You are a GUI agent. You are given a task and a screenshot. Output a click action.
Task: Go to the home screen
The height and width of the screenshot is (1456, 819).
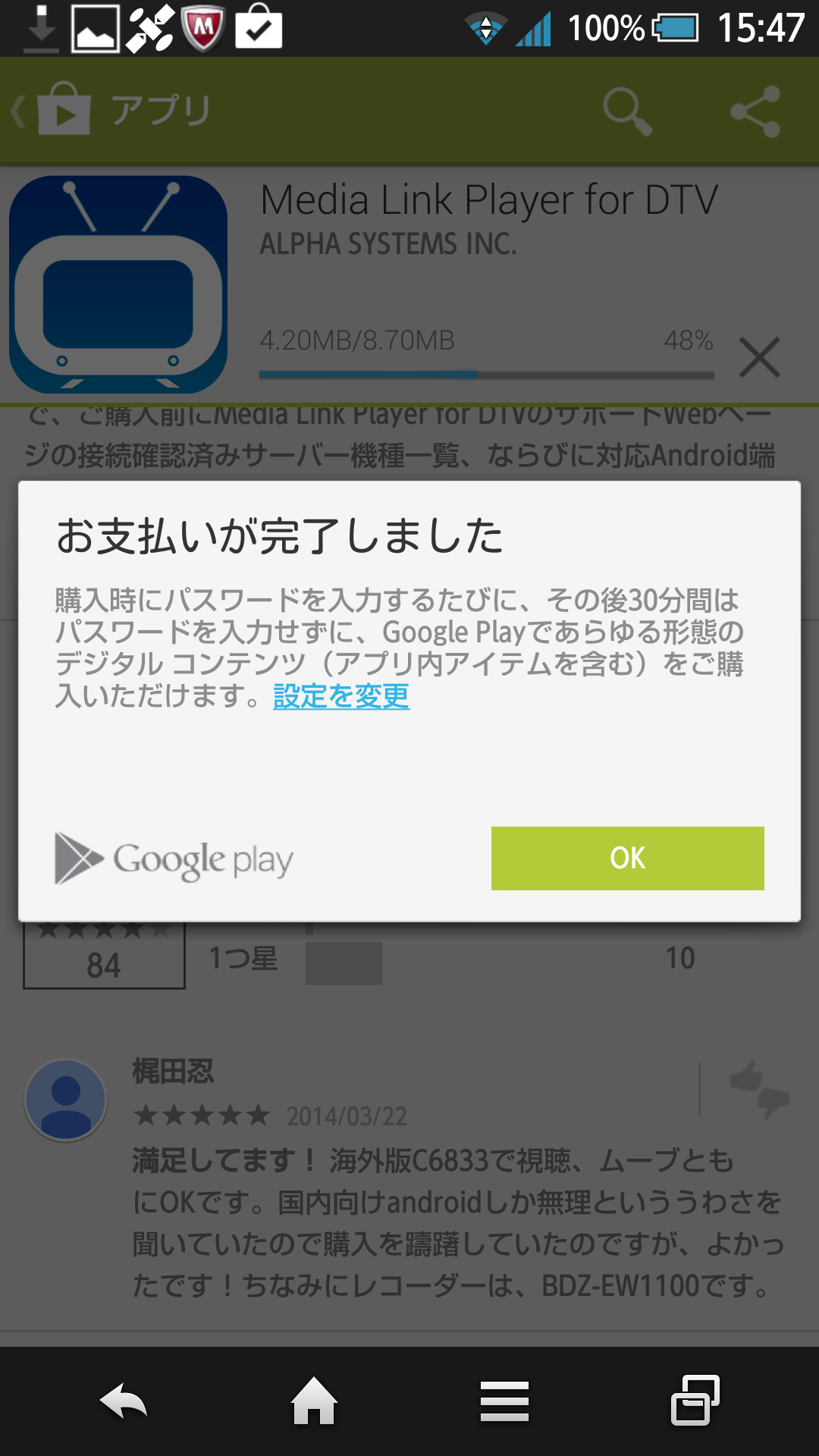click(x=314, y=1401)
